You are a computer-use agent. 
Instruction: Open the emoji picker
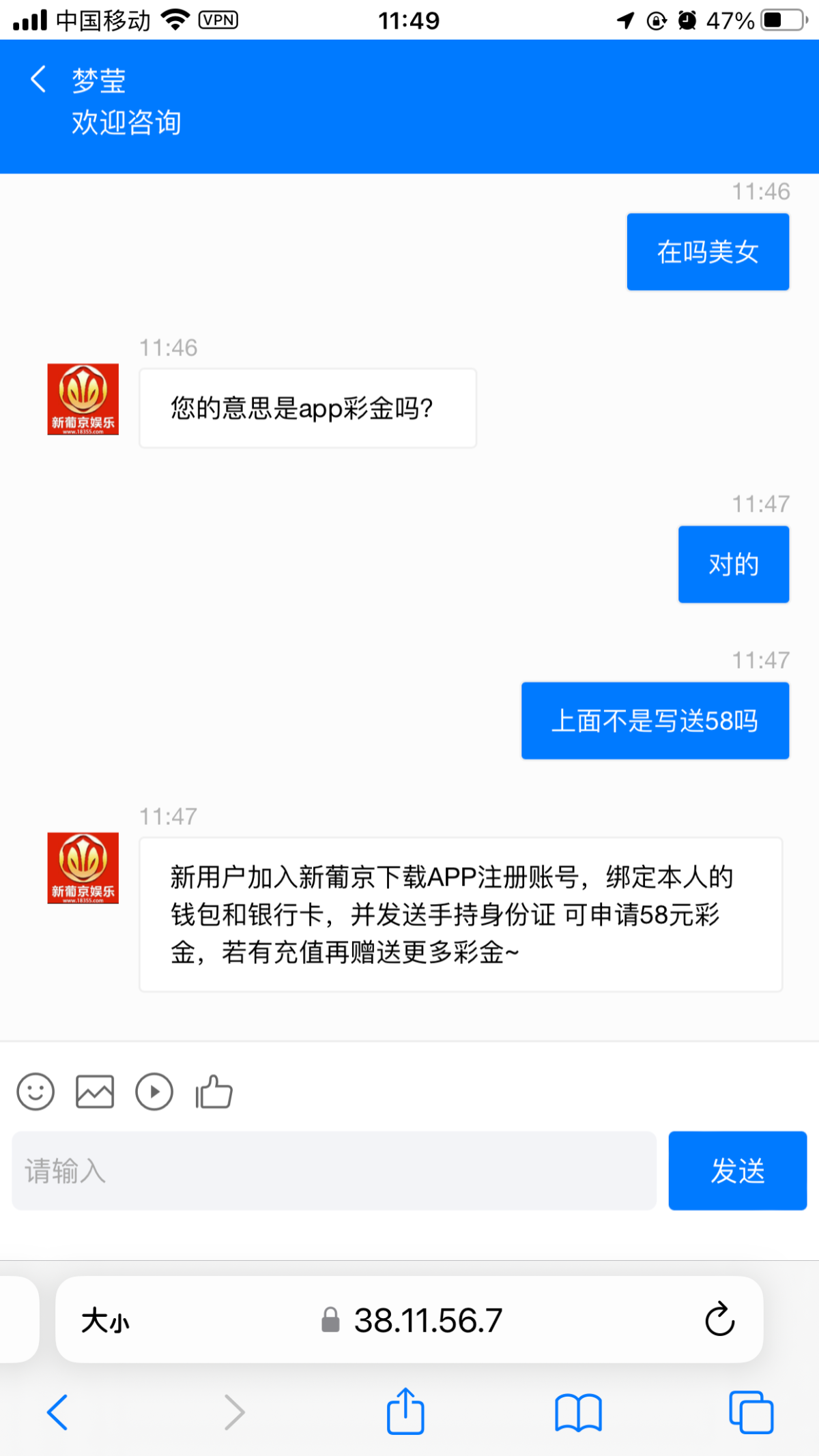[x=35, y=1092]
